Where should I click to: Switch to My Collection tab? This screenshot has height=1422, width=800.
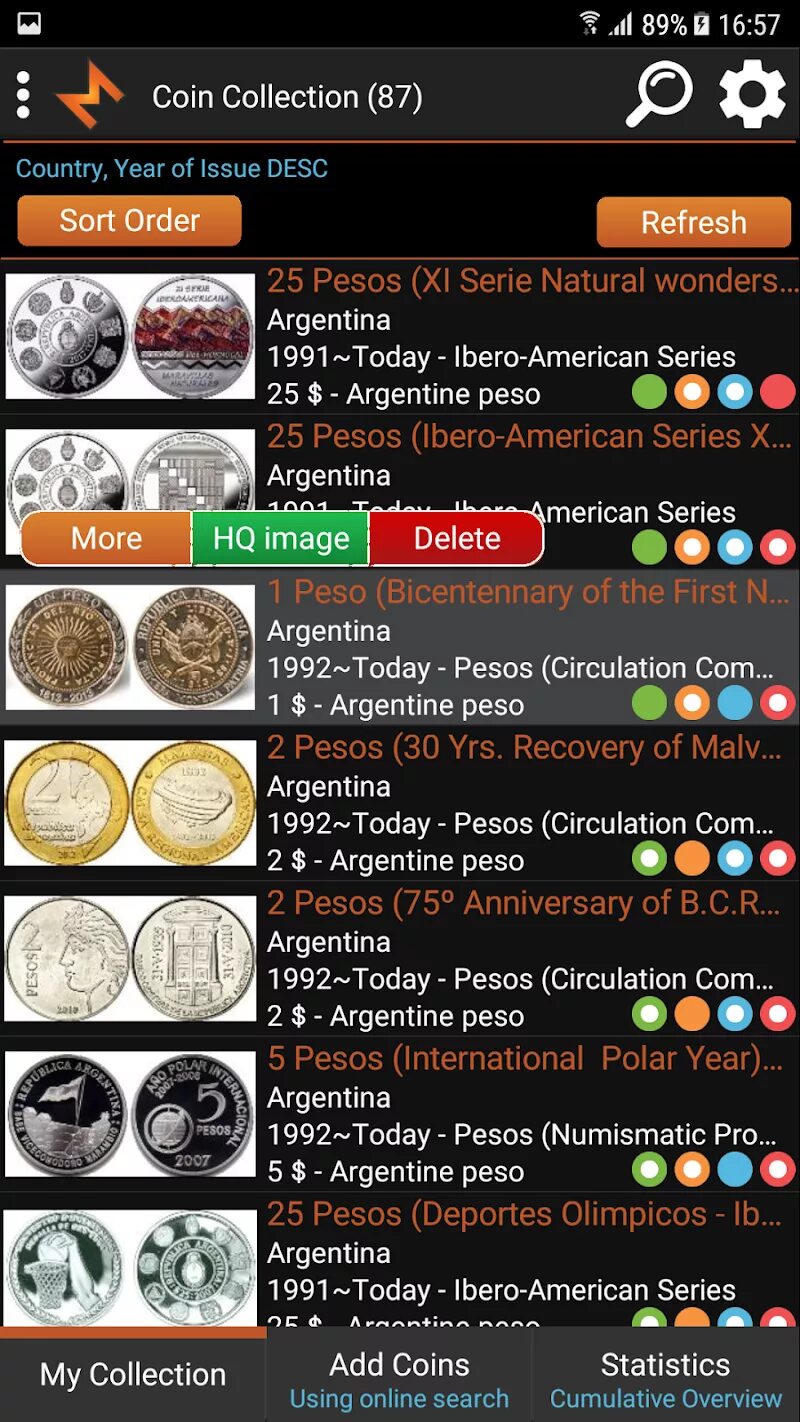(x=133, y=1376)
